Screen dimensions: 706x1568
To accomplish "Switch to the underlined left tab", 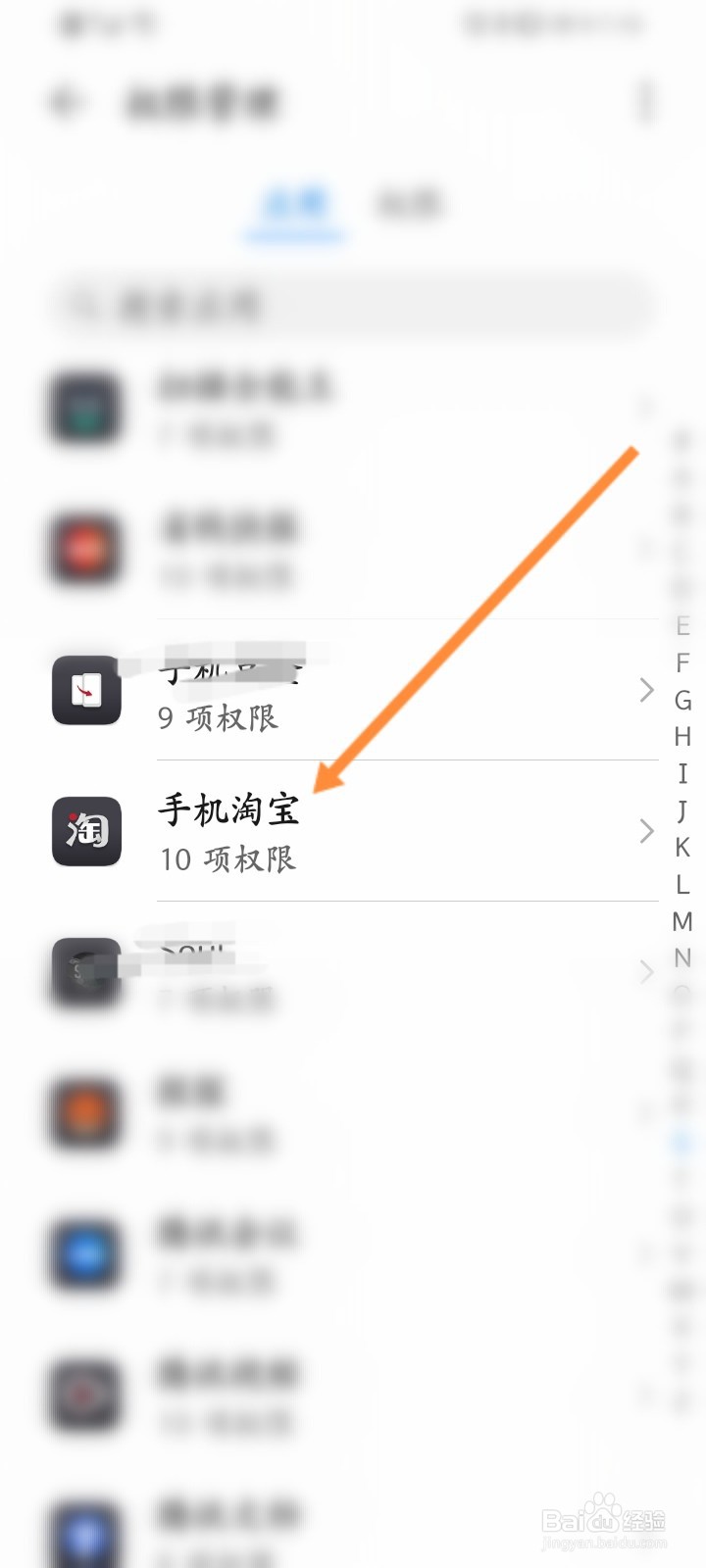I will (x=294, y=206).
